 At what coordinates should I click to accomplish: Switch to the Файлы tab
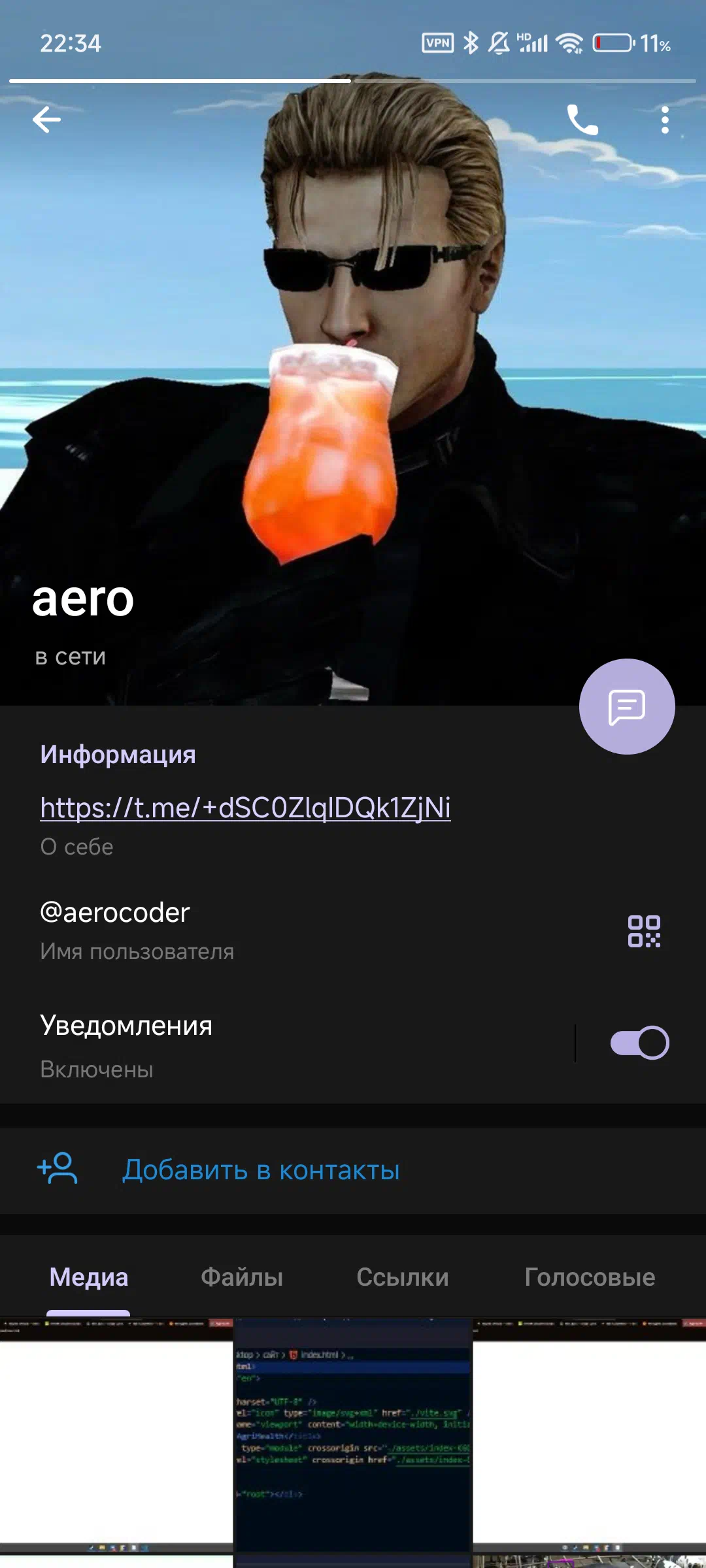(x=242, y=1277)
